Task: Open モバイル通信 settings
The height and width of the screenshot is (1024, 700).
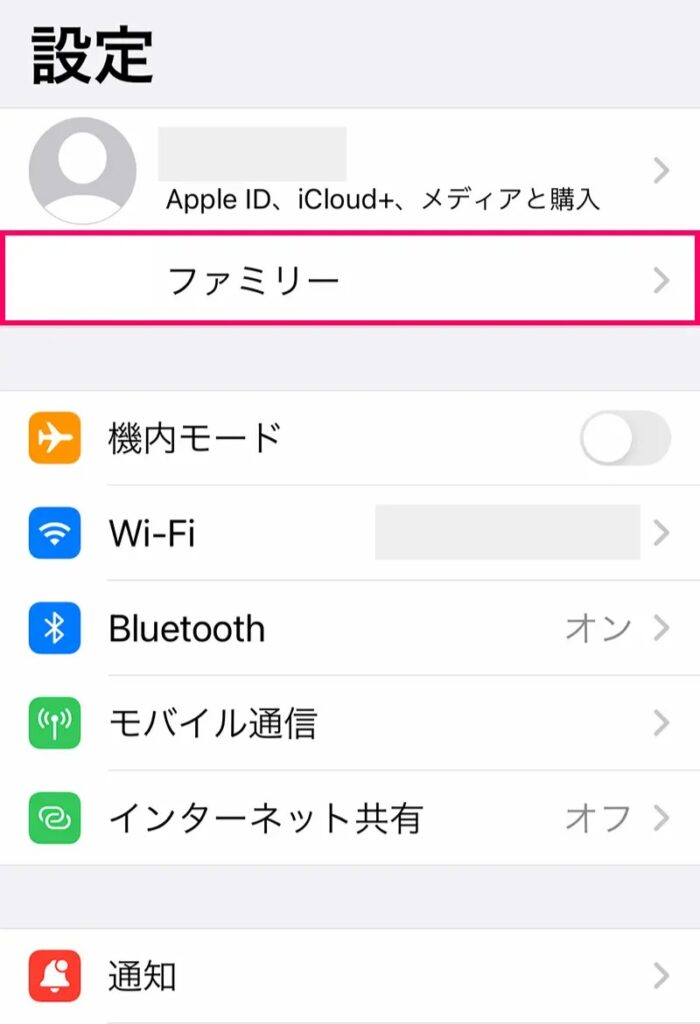Action: tap(350, 722)
